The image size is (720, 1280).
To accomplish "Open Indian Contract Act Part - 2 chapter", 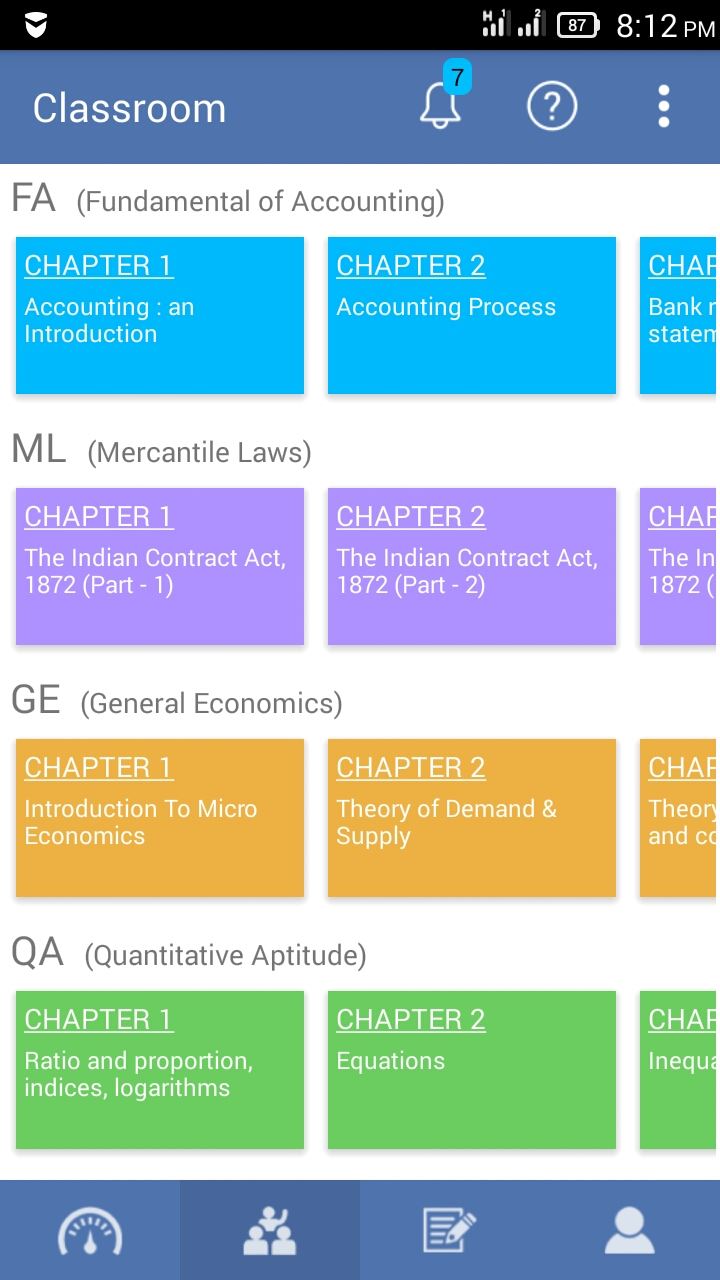I will (472, 567).
